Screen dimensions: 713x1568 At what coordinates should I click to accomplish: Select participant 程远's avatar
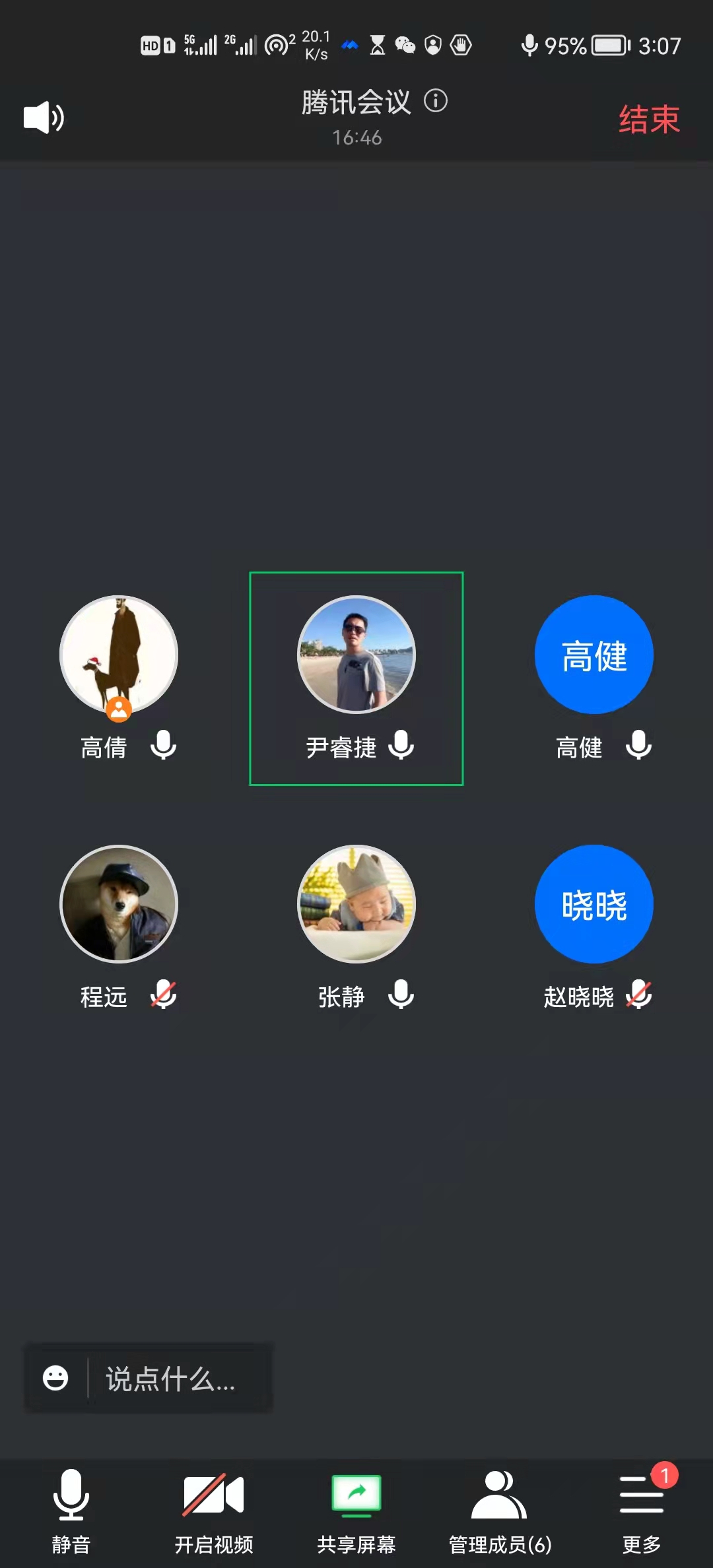coord(119,904)
